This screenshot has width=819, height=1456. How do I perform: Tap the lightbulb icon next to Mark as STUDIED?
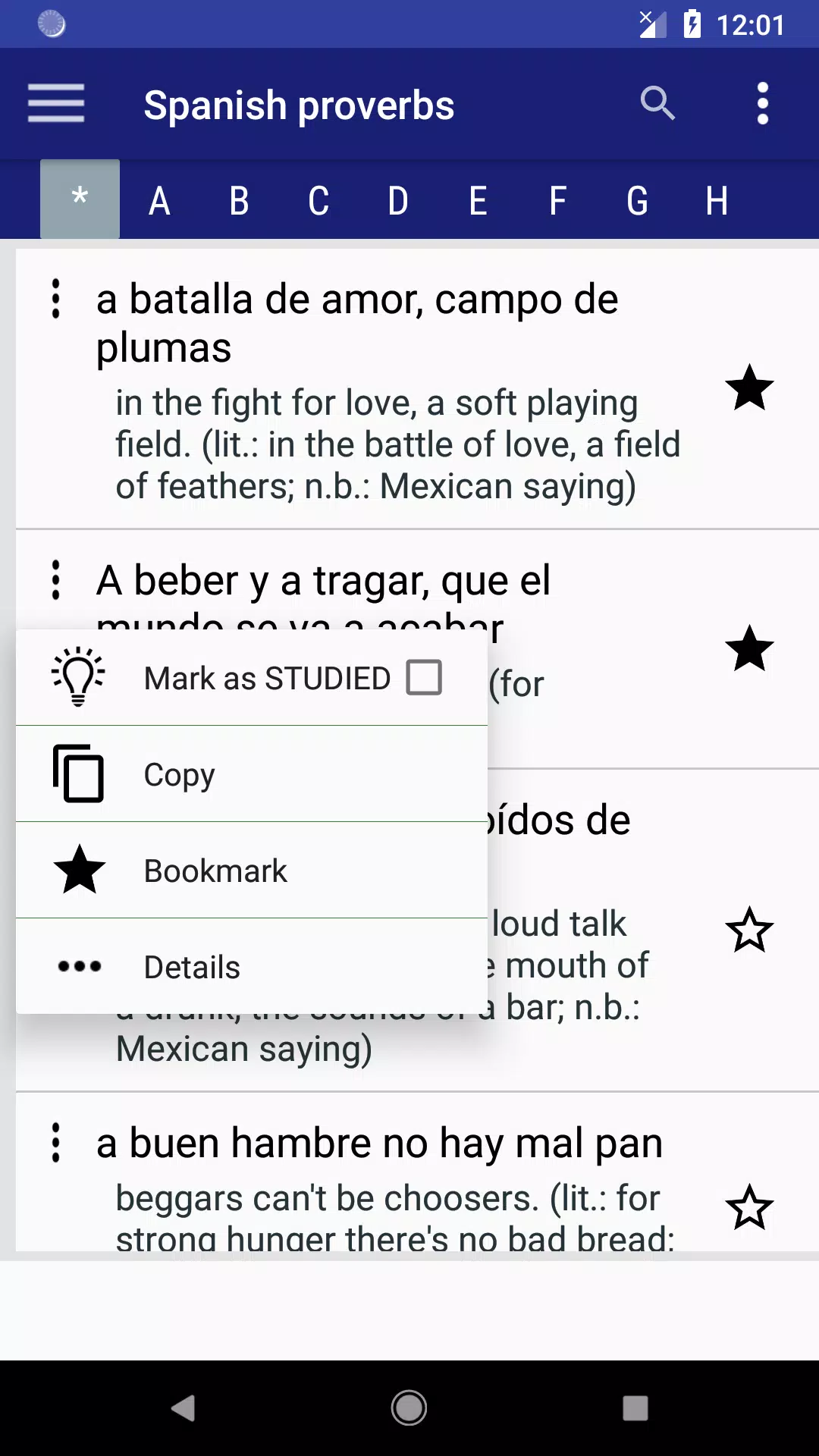coord(77,676)
